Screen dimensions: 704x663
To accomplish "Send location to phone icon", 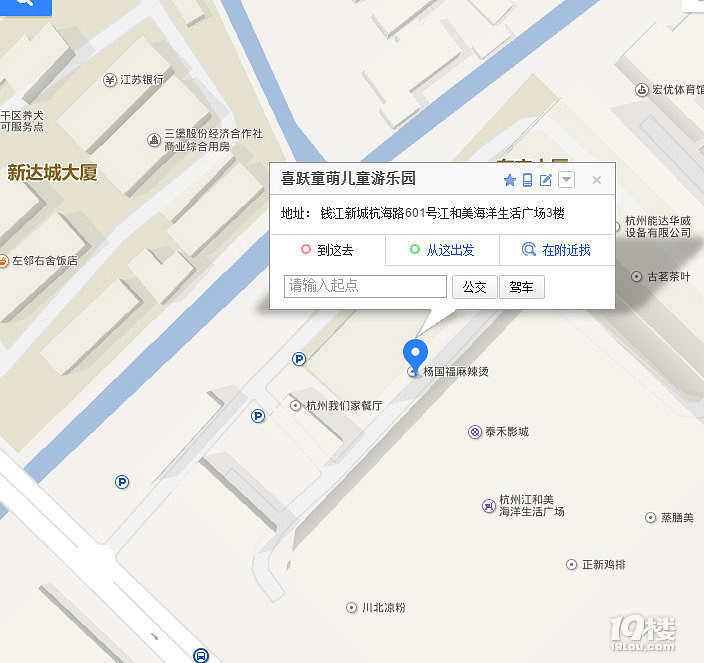I will coord(527,180).
